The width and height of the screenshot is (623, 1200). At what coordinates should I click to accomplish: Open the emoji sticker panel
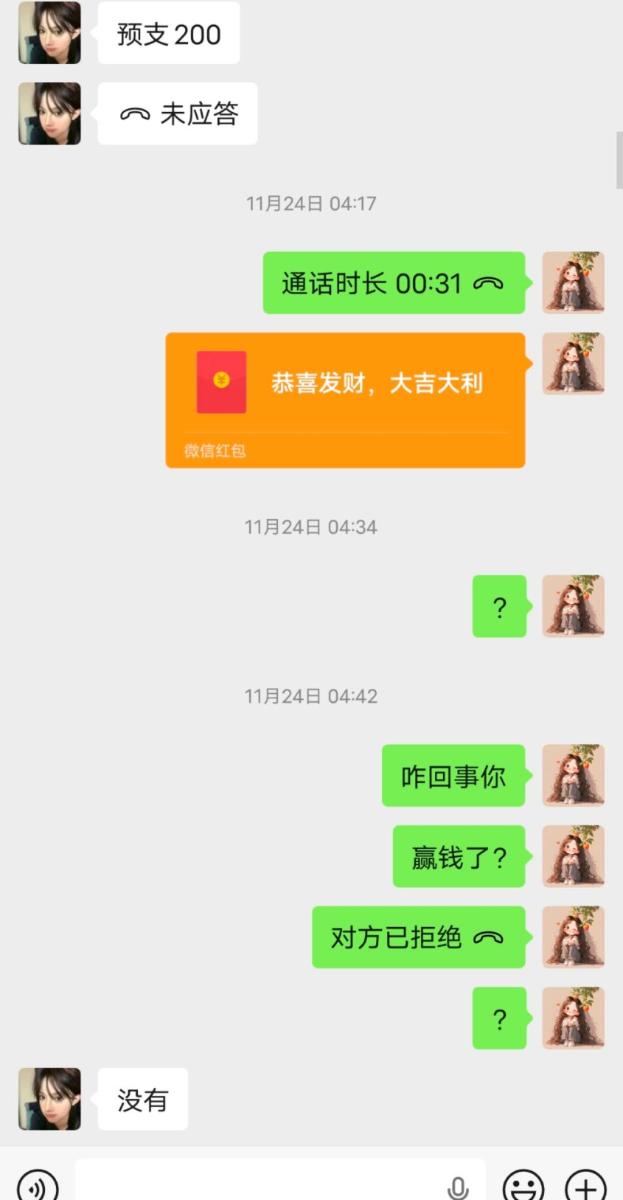pyautogui.click(x=523, y=1187)
